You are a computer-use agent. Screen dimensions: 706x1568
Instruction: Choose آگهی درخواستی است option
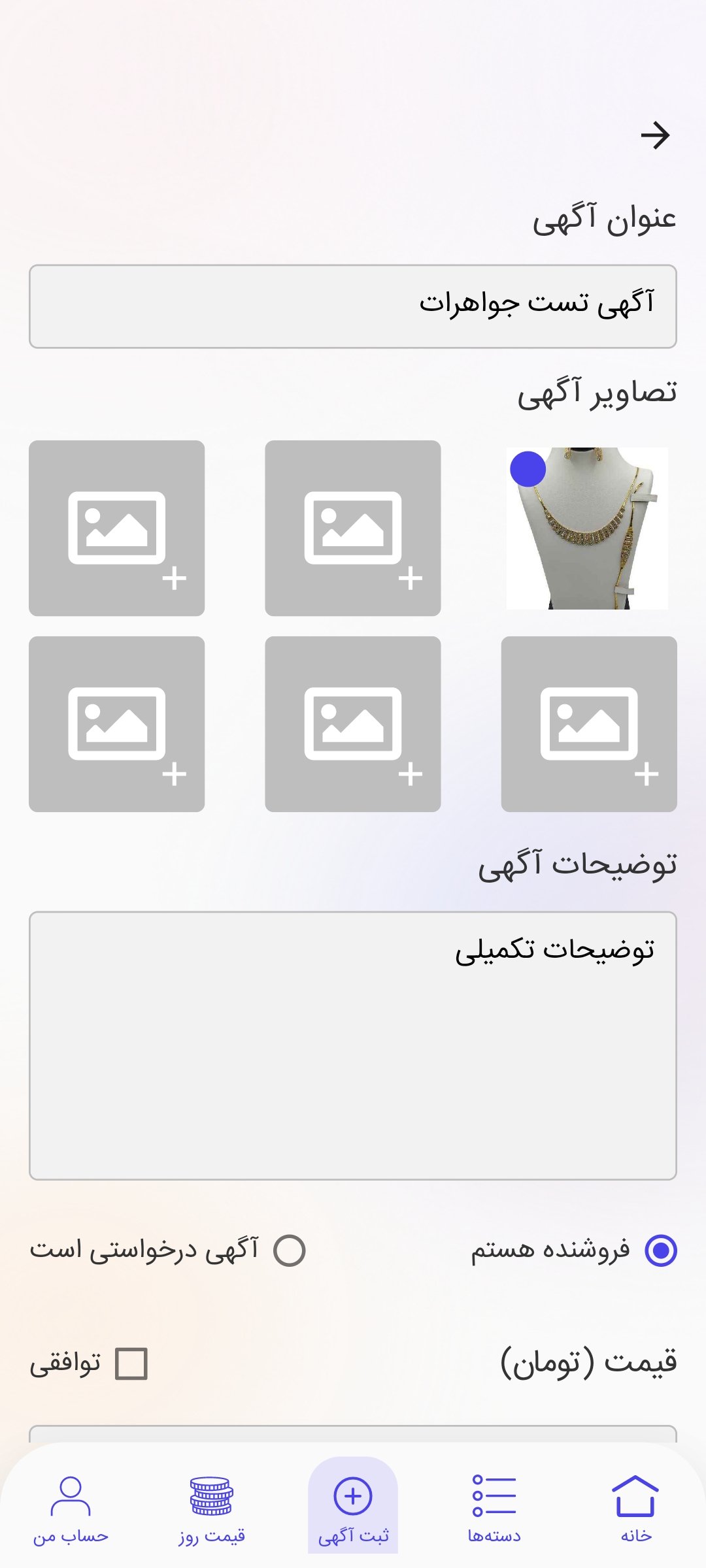290,1250
